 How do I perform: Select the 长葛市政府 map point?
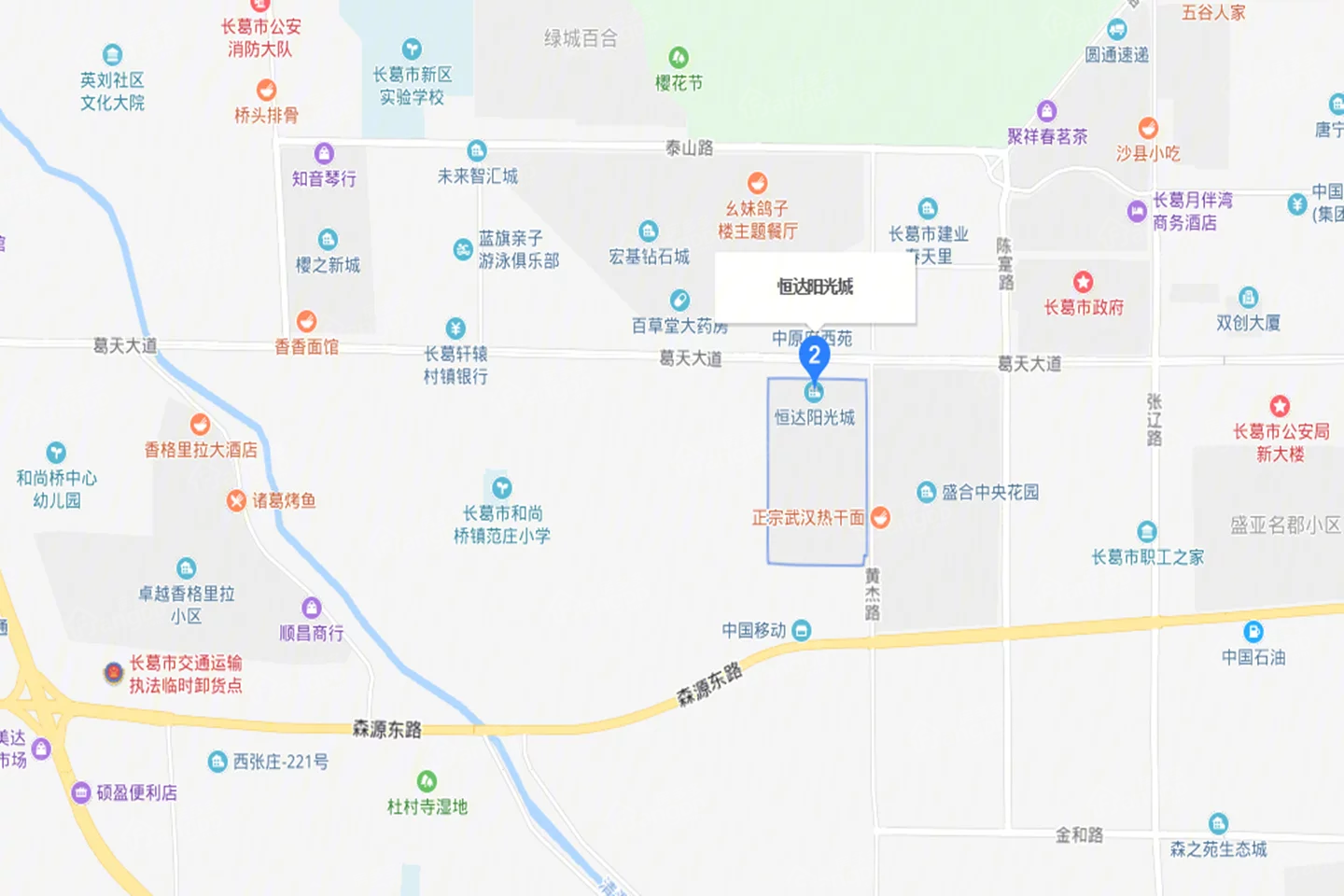(x=1083, y=282)
